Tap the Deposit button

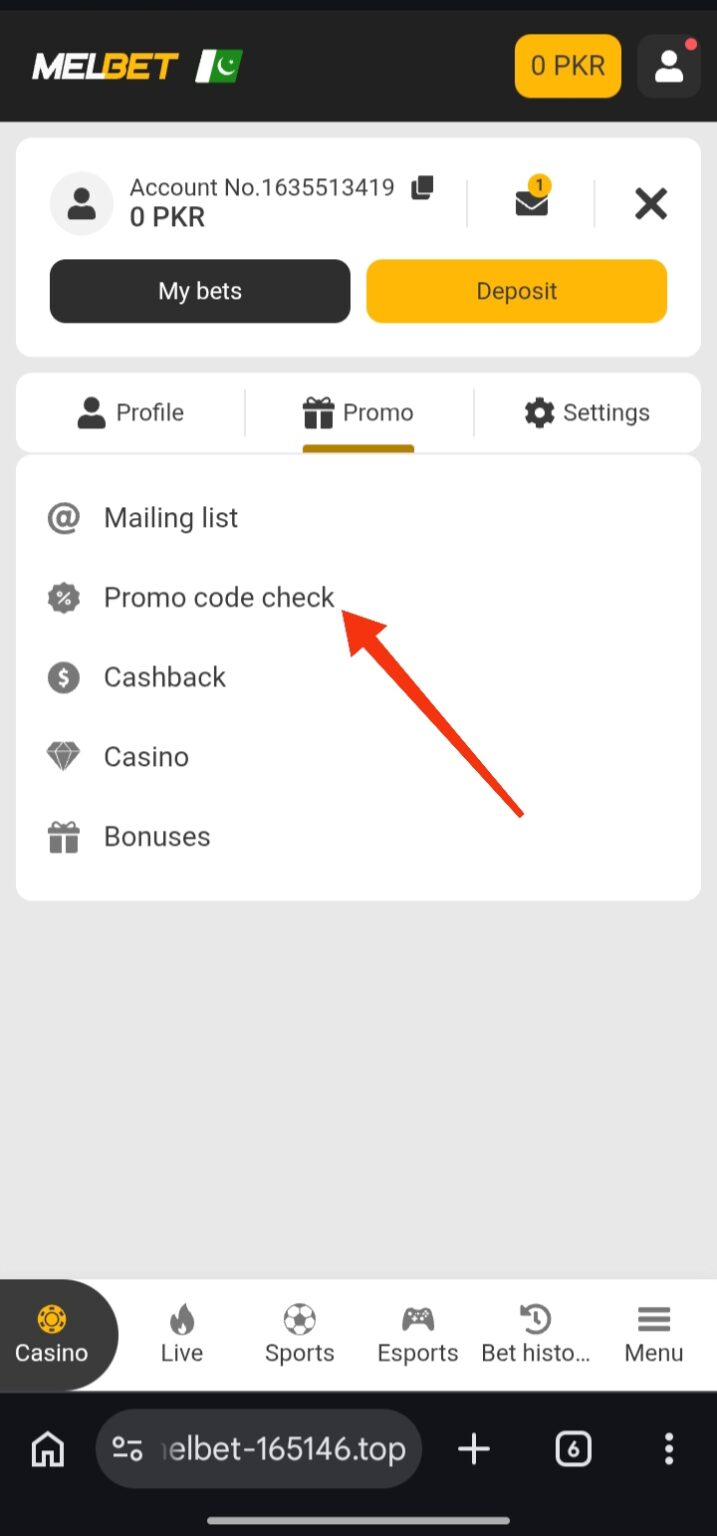tap(516, 291)
